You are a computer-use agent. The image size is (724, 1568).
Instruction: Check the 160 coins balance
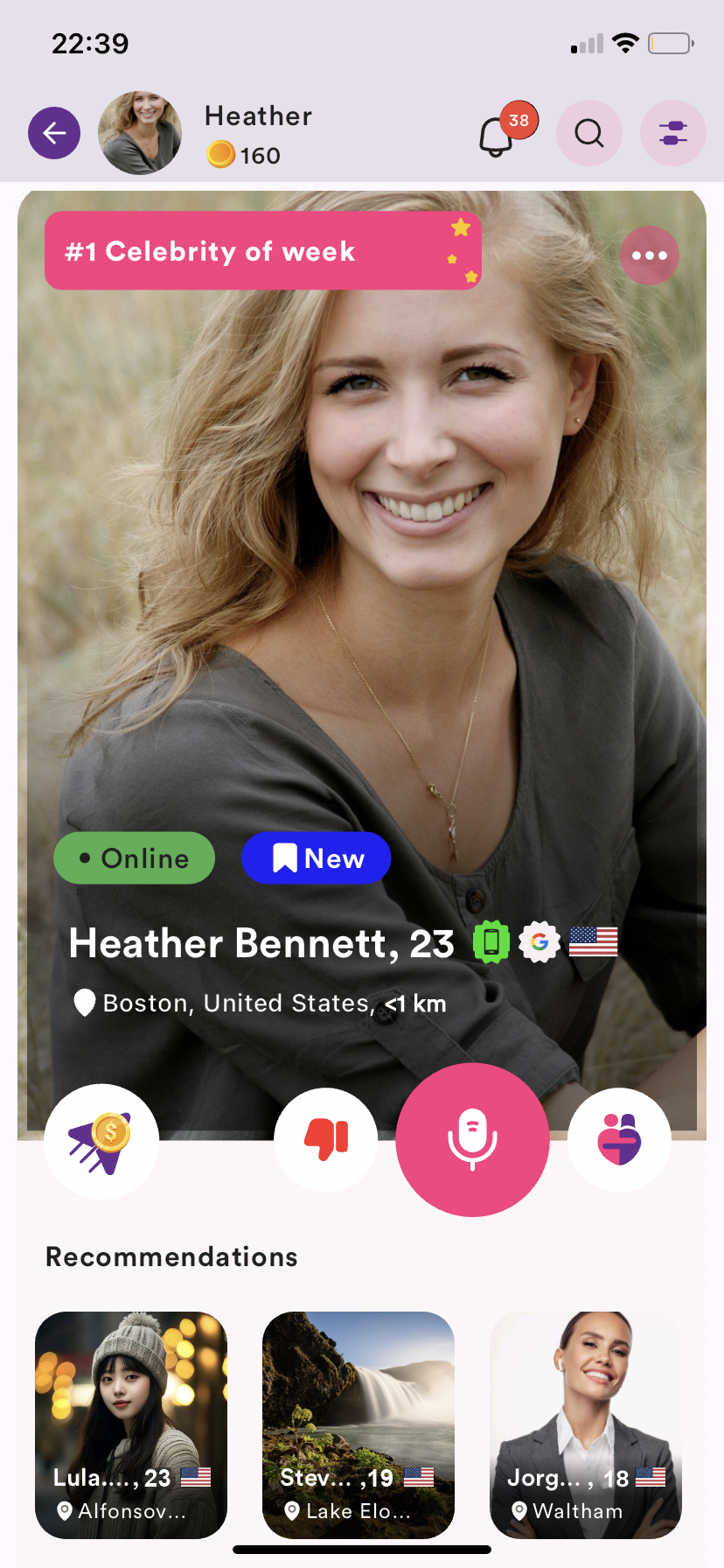click(x=245, y=156)
